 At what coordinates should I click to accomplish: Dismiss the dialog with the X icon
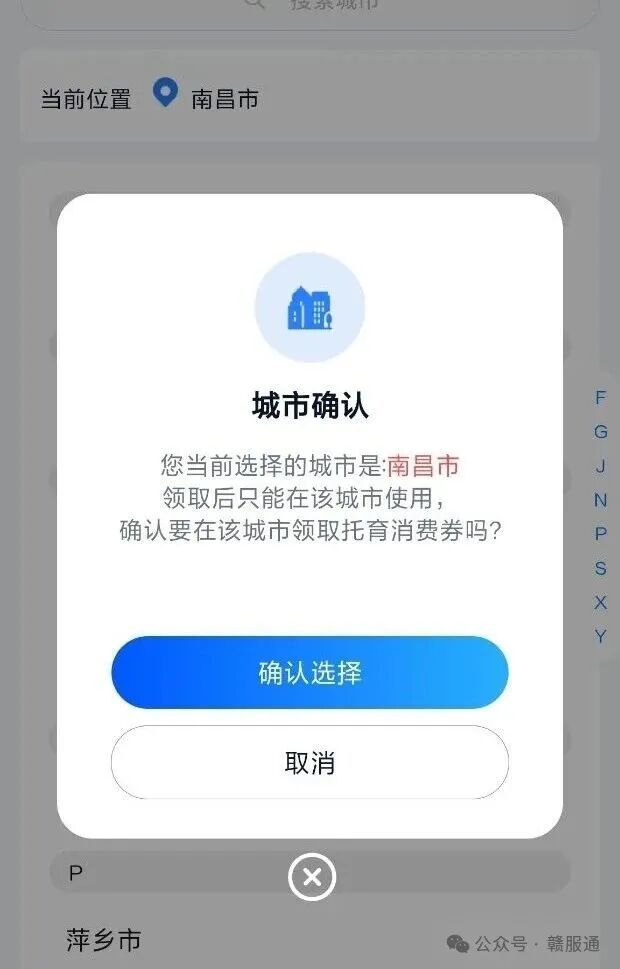tap(311, 878)
